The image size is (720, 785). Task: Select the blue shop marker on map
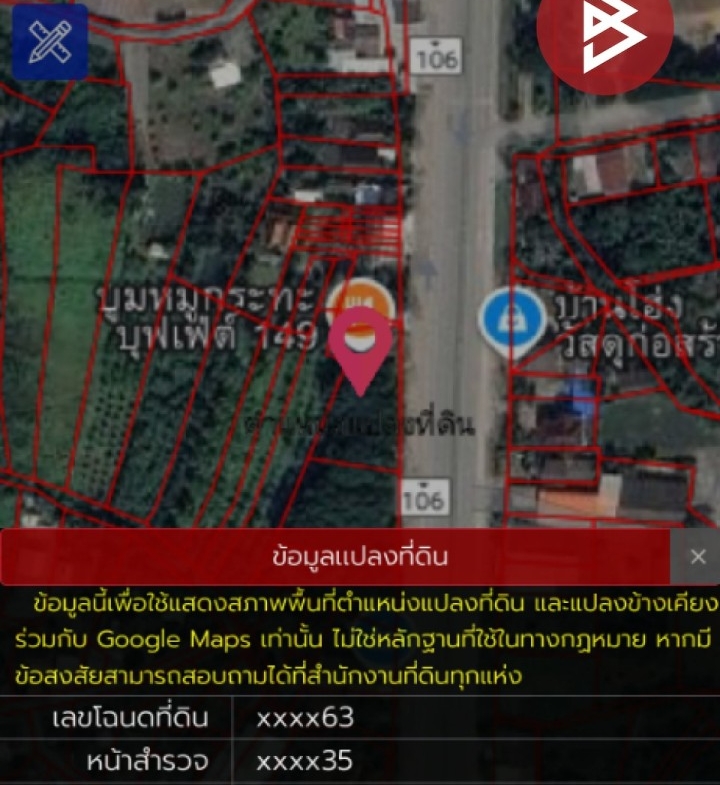pyautogui.click(x=512, y=320)
